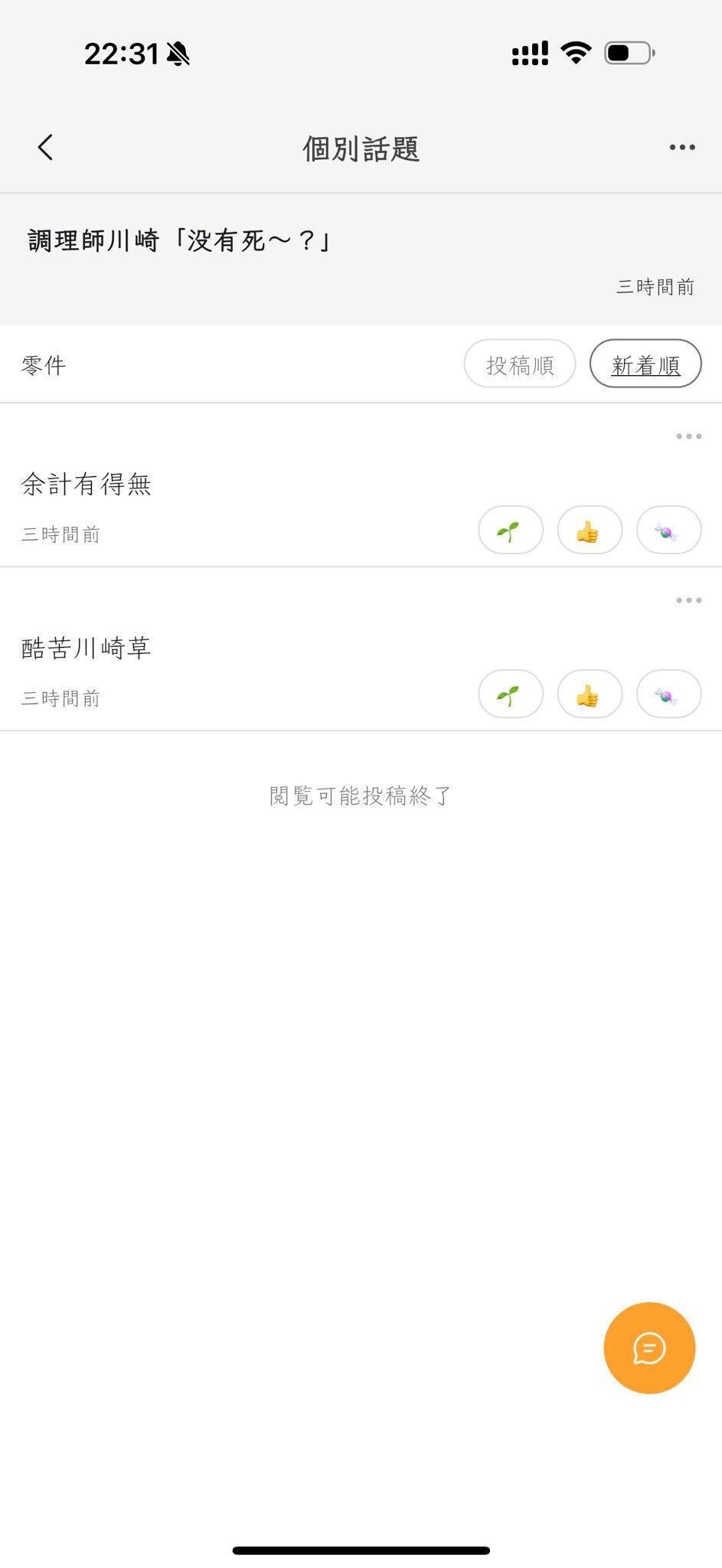Tap the orange comment floating button
Image resolution: width=722 pixels, height=1568 pixels.
point(649,1348)
